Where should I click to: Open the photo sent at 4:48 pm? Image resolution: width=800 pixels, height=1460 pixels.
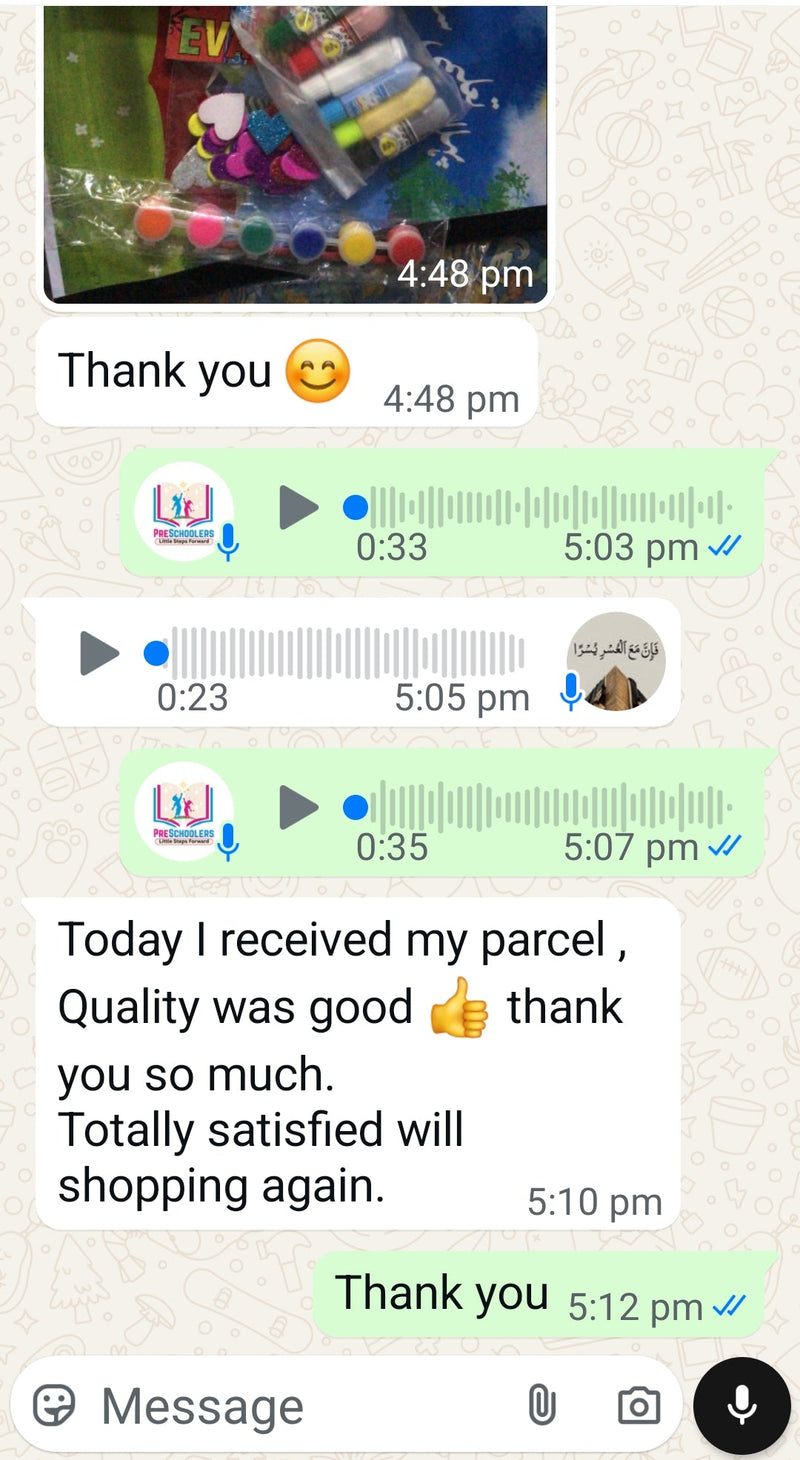pyautogui.click(x=295, y=150)
